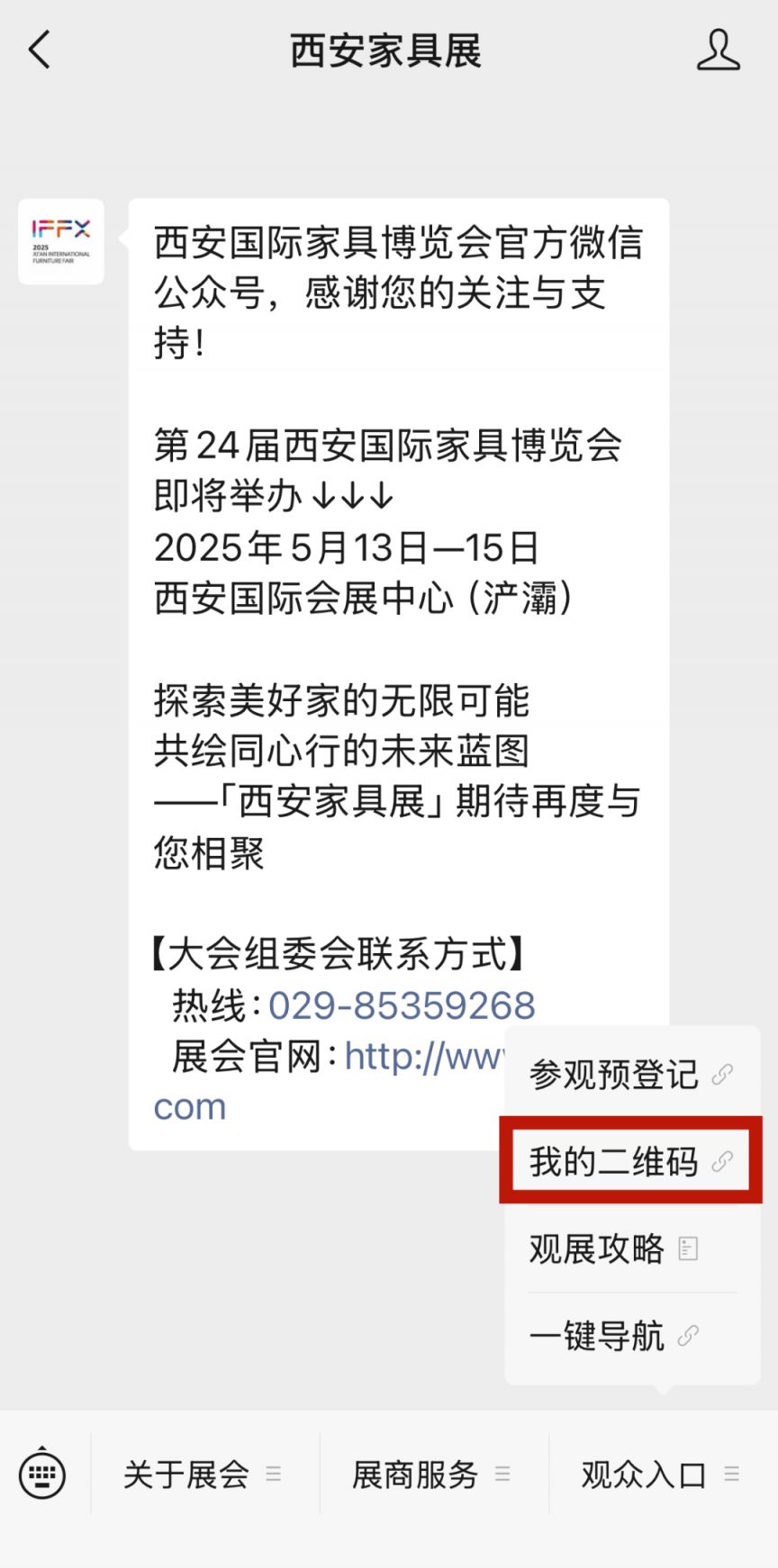Screen dimensions: 778x1568
Task: Open 我的二维码 menu item
Action: tap(630, 1161)
